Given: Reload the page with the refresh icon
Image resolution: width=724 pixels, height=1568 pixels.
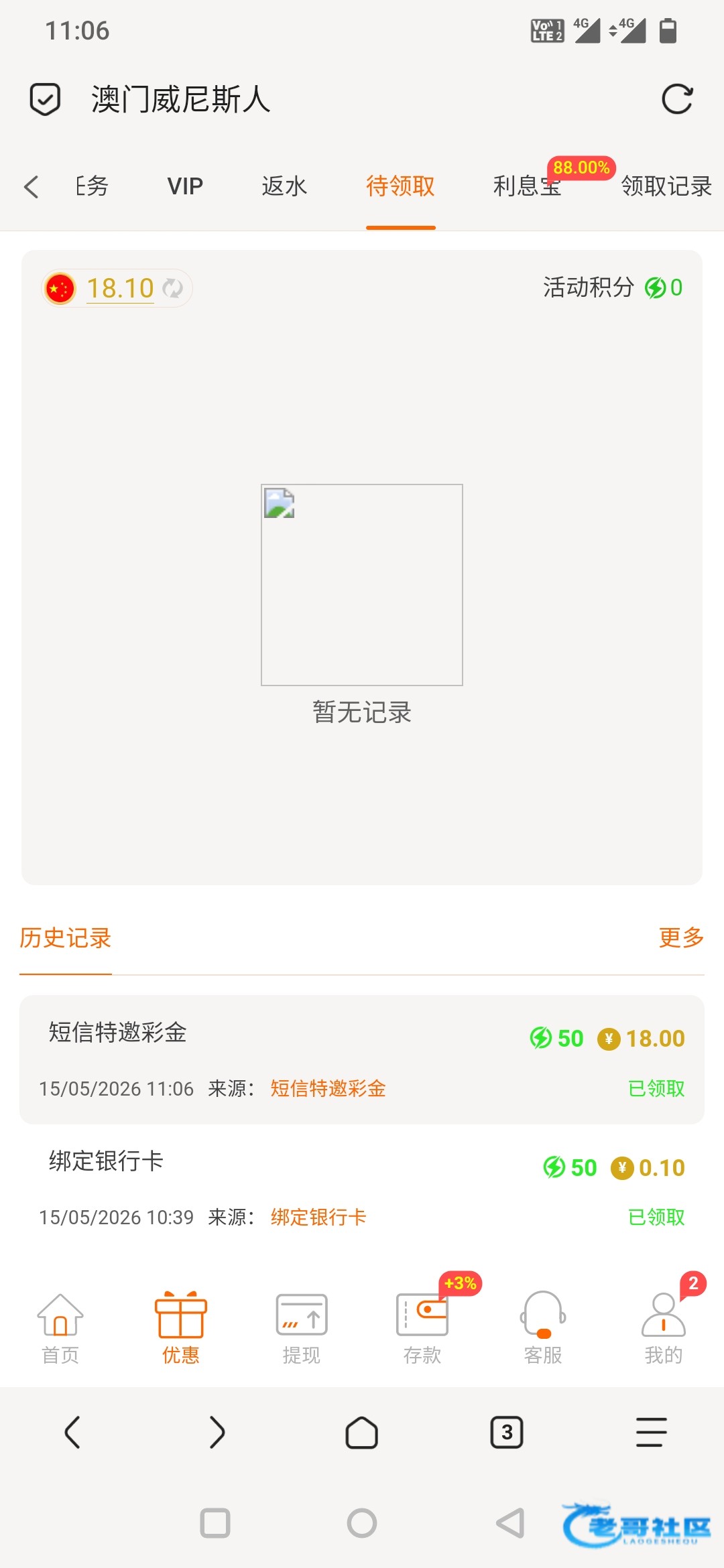Looking at the screenshot, I should pos(677,100).
